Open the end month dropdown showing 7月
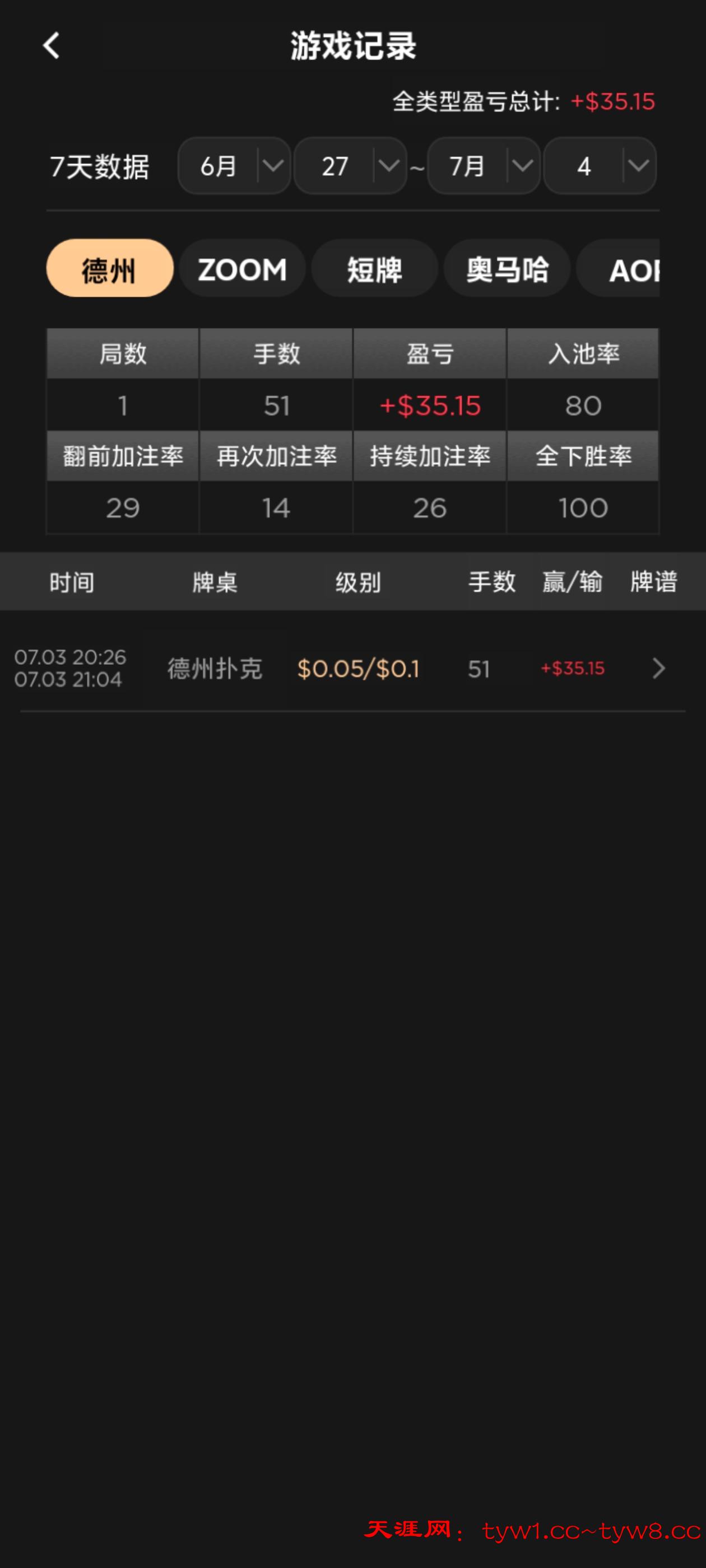 [x=484, y=166]
